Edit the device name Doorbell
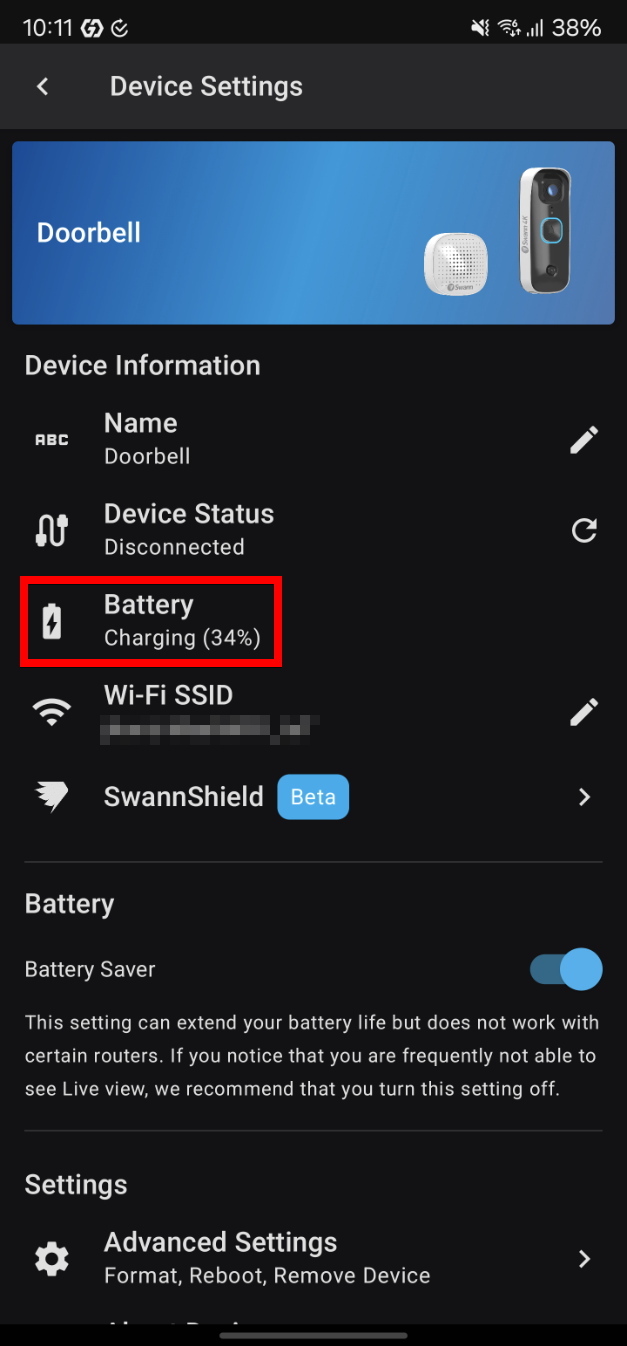 pos(584,439)
